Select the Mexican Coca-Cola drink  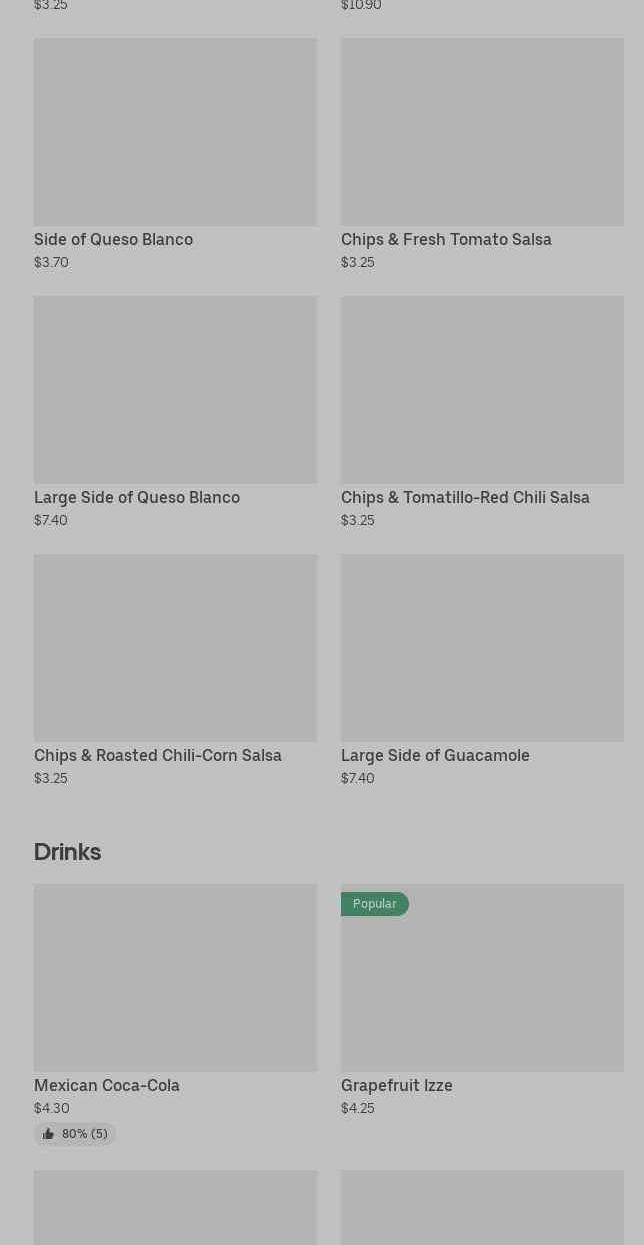(175, 1014)
